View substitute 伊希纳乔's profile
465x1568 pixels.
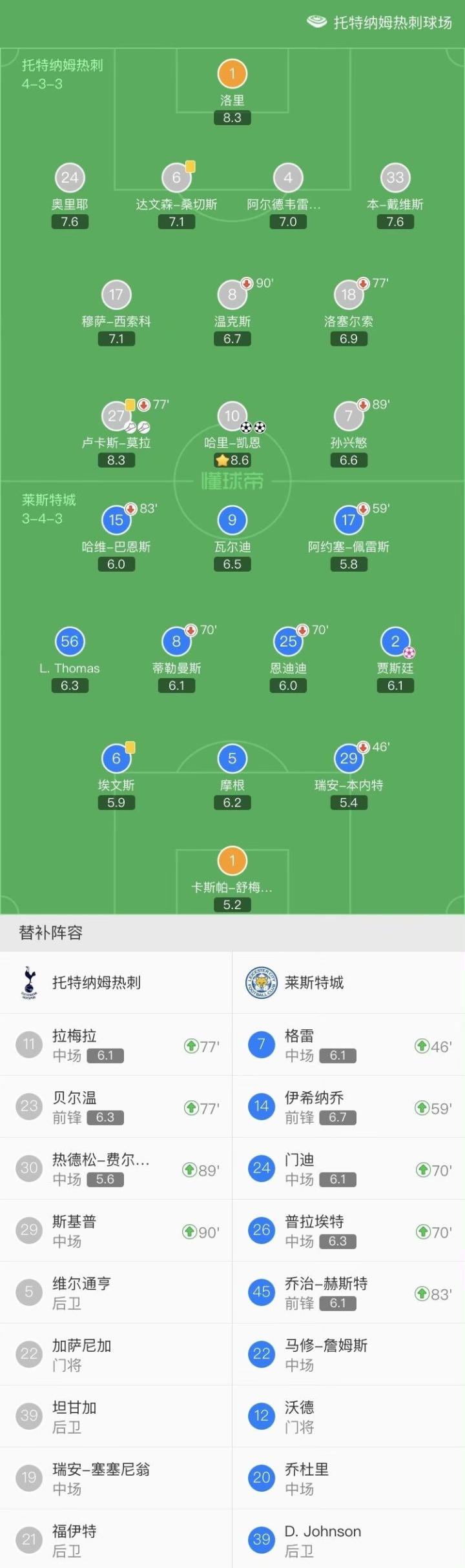[349, 1107]
